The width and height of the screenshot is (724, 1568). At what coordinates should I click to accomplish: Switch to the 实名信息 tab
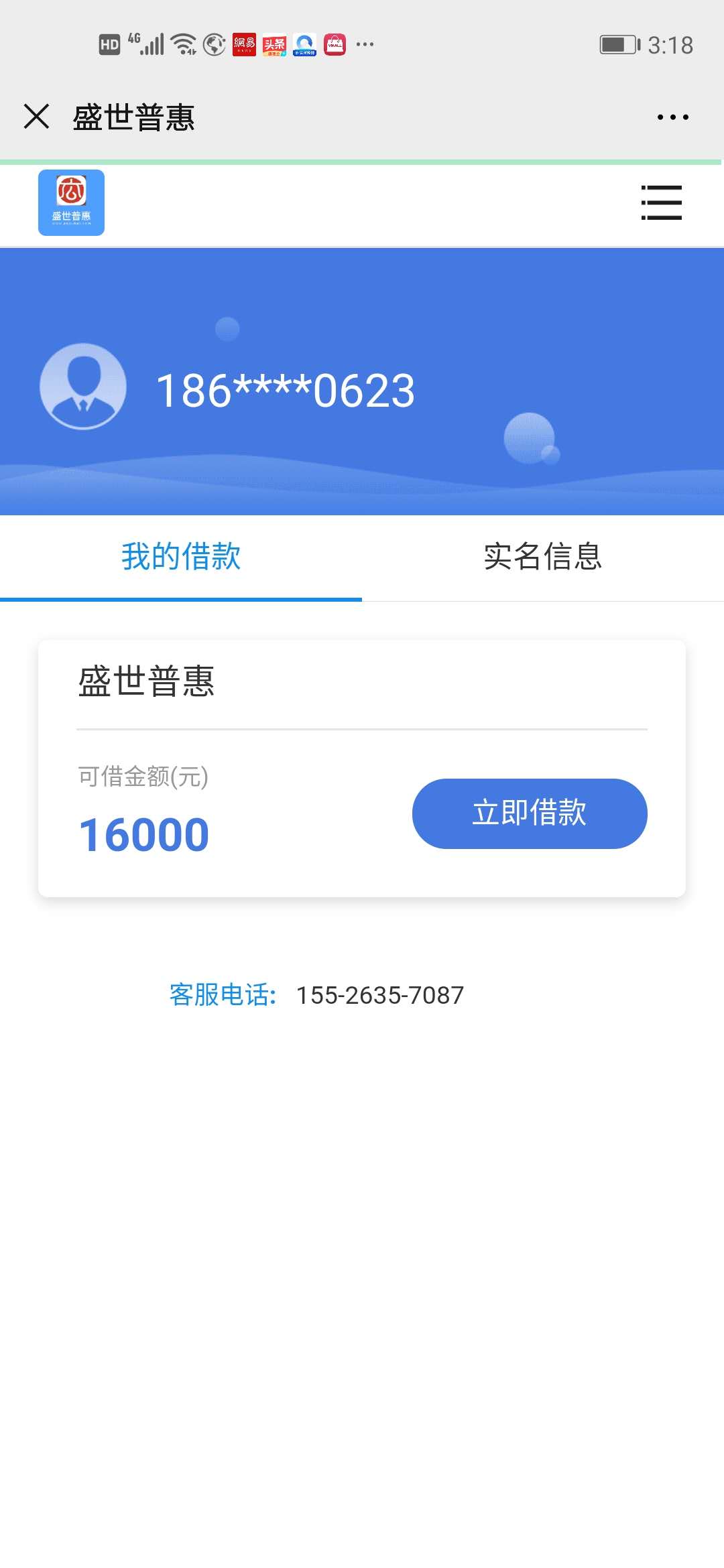point(542,557)
